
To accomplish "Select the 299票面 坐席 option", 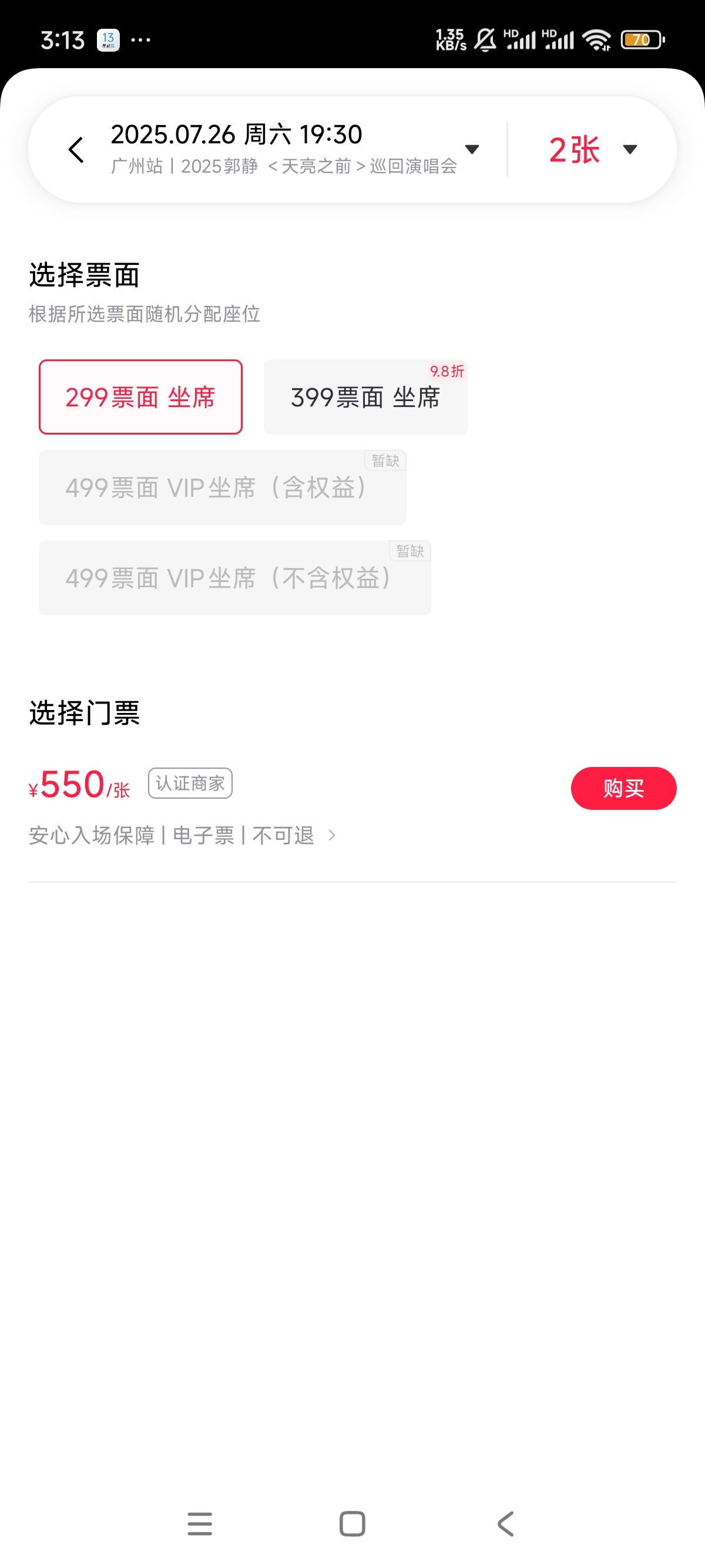I will [140, 397].
